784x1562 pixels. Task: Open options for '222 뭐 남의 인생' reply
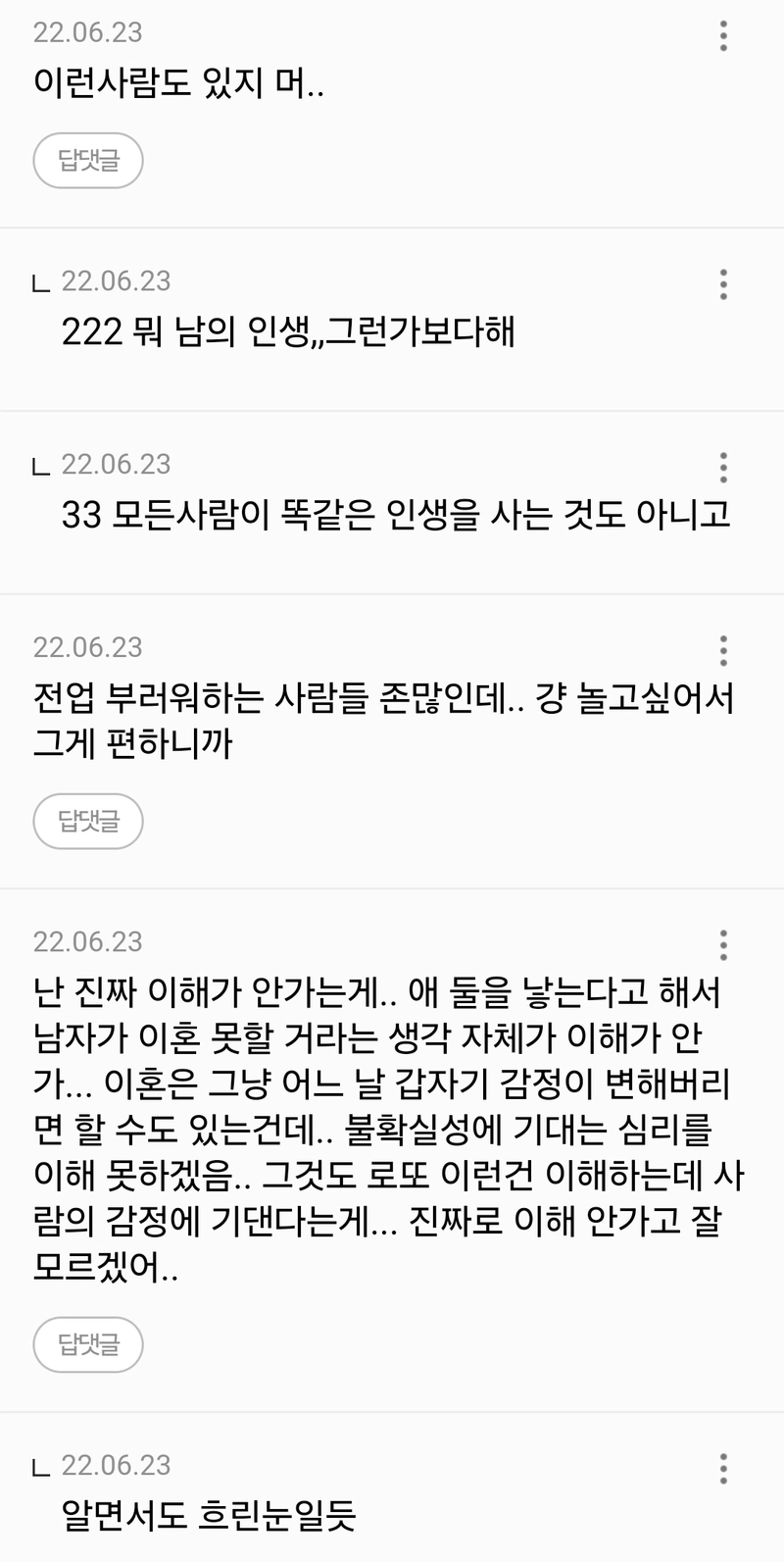723,284
